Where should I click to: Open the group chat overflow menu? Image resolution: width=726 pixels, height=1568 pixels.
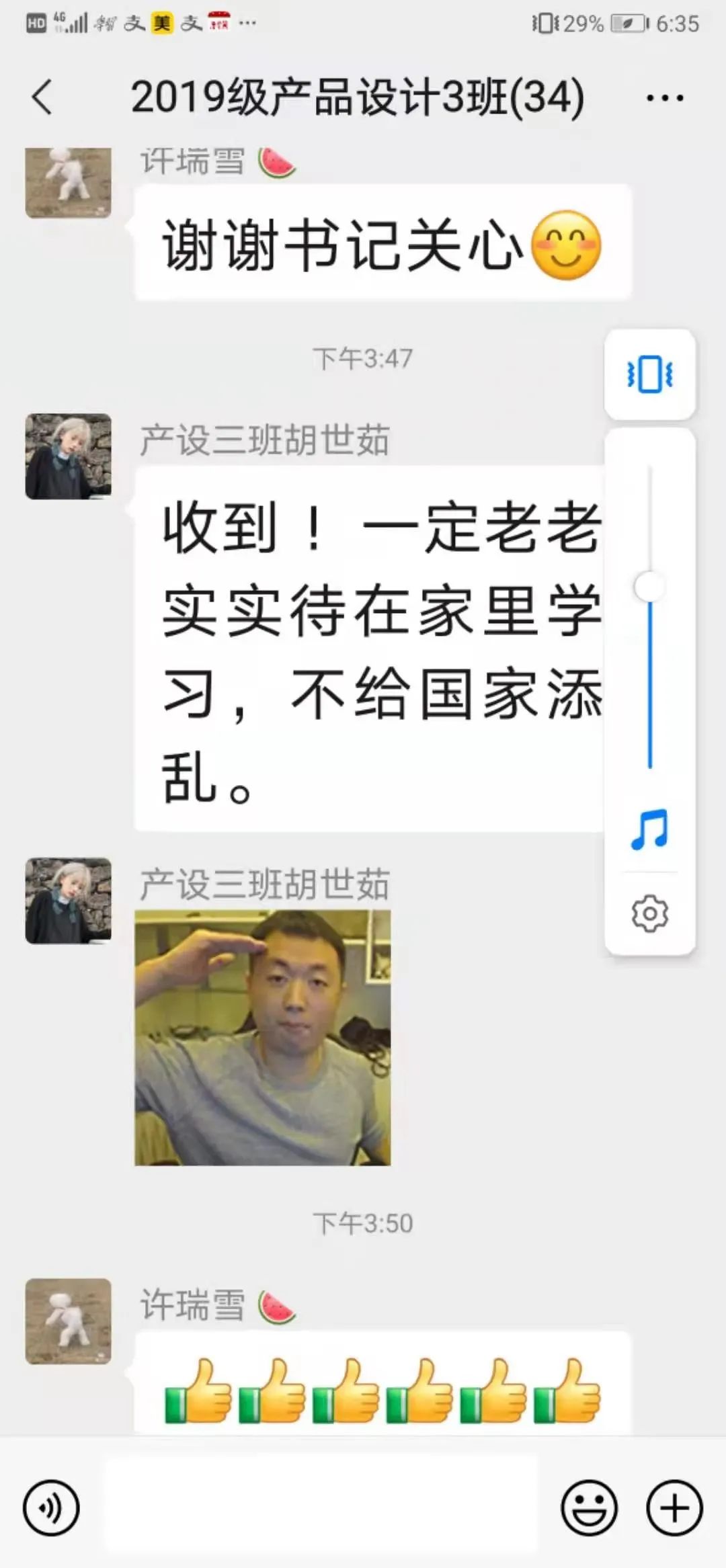[x=664, y=98]
